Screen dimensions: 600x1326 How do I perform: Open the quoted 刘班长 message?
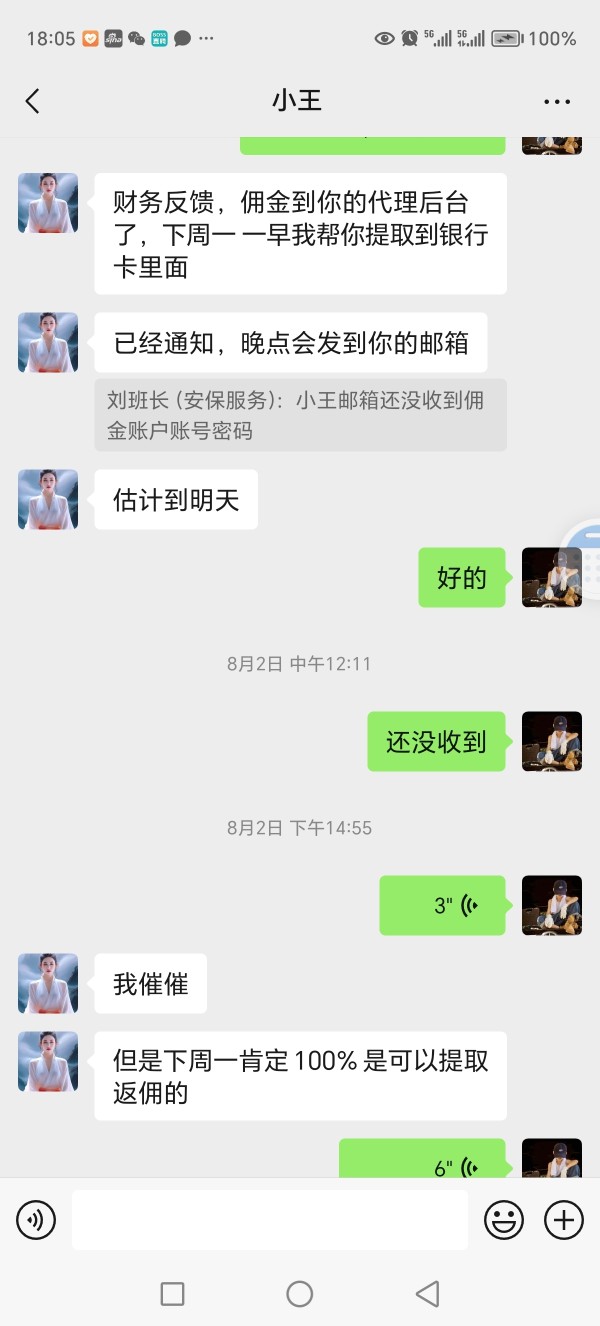click(300, 415)
